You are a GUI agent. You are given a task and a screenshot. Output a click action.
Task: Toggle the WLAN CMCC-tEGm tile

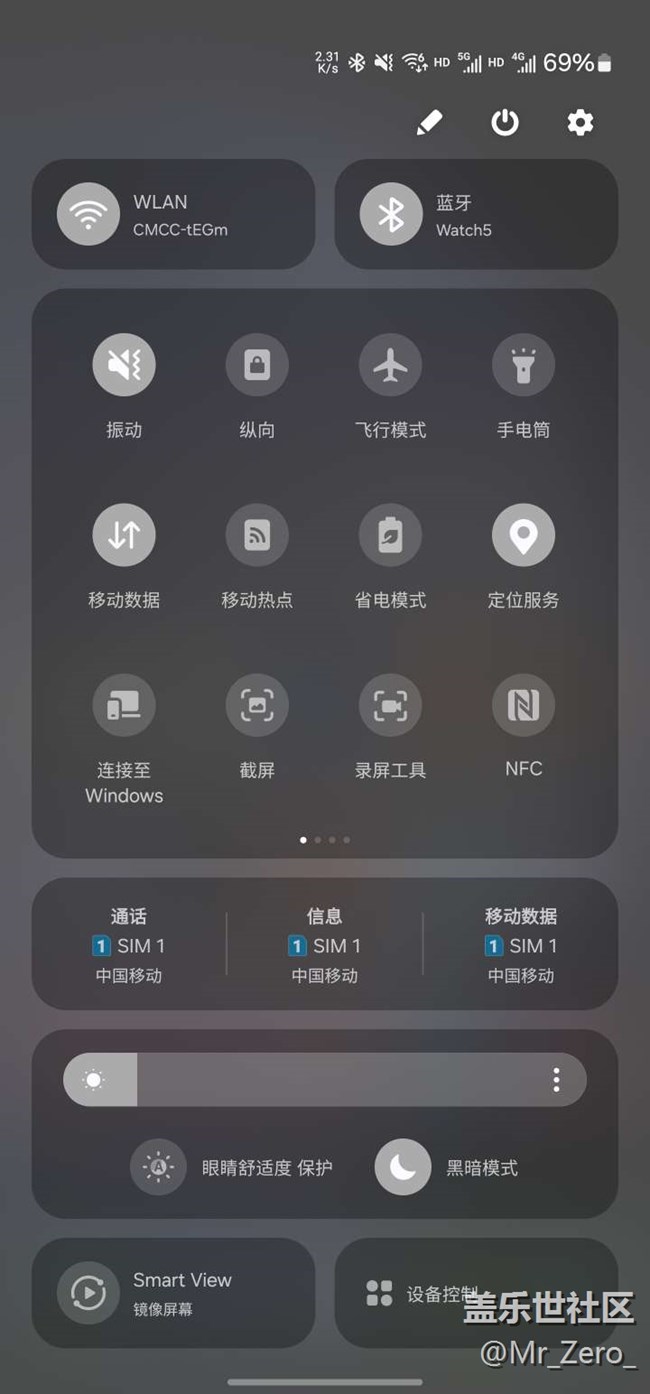[x=89, y=214]
